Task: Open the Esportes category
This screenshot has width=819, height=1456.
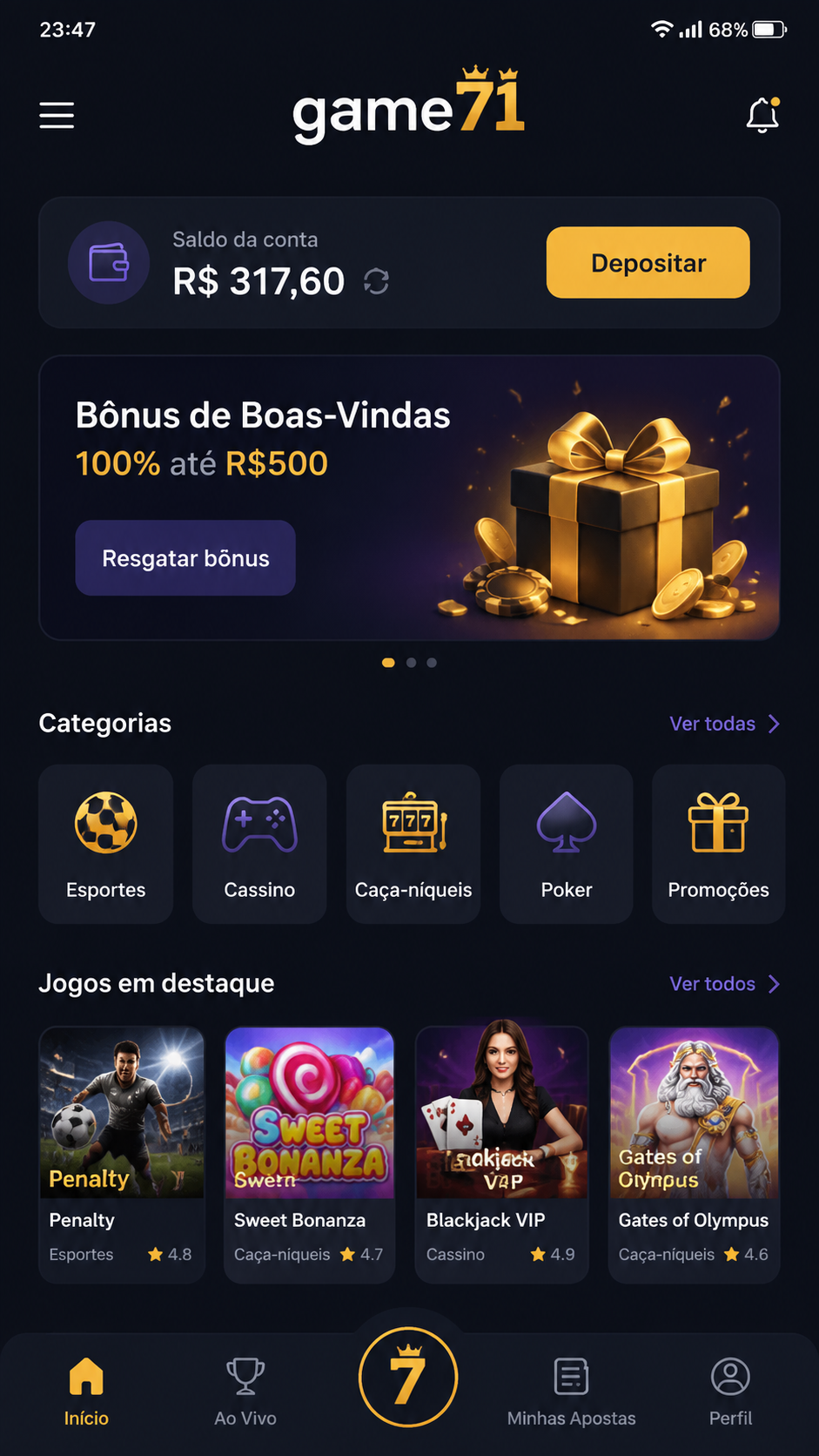Action: [106, 844]
